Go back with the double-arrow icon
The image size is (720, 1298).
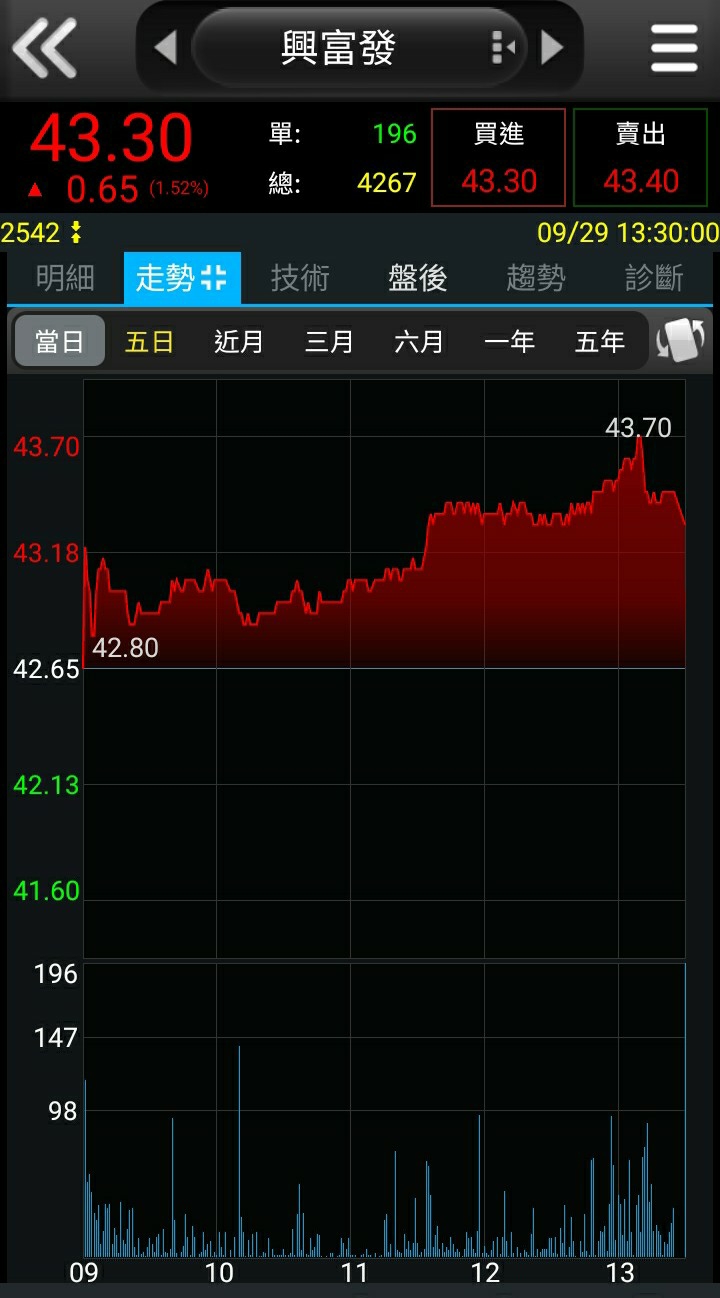click(x=44, y=47)
